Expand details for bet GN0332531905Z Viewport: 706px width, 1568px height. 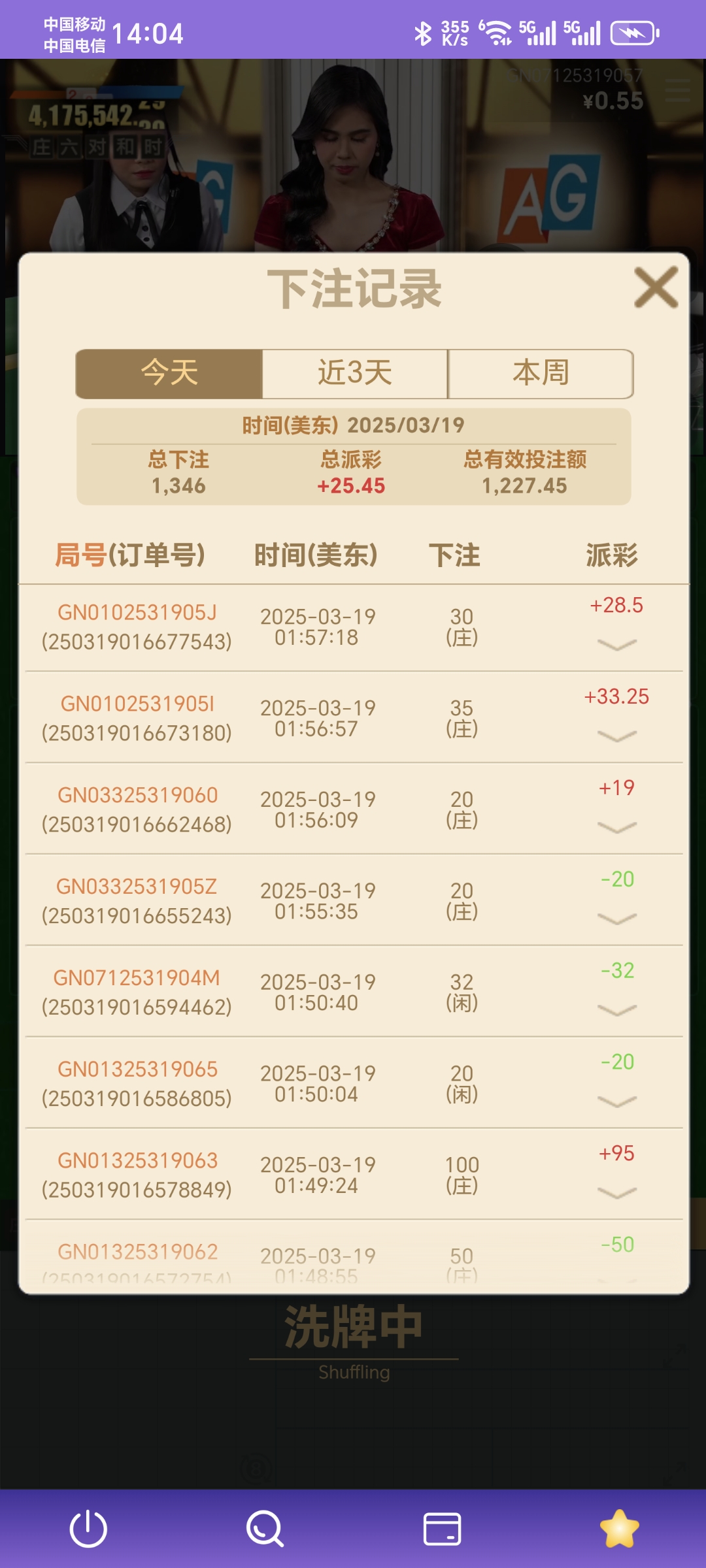616,919
